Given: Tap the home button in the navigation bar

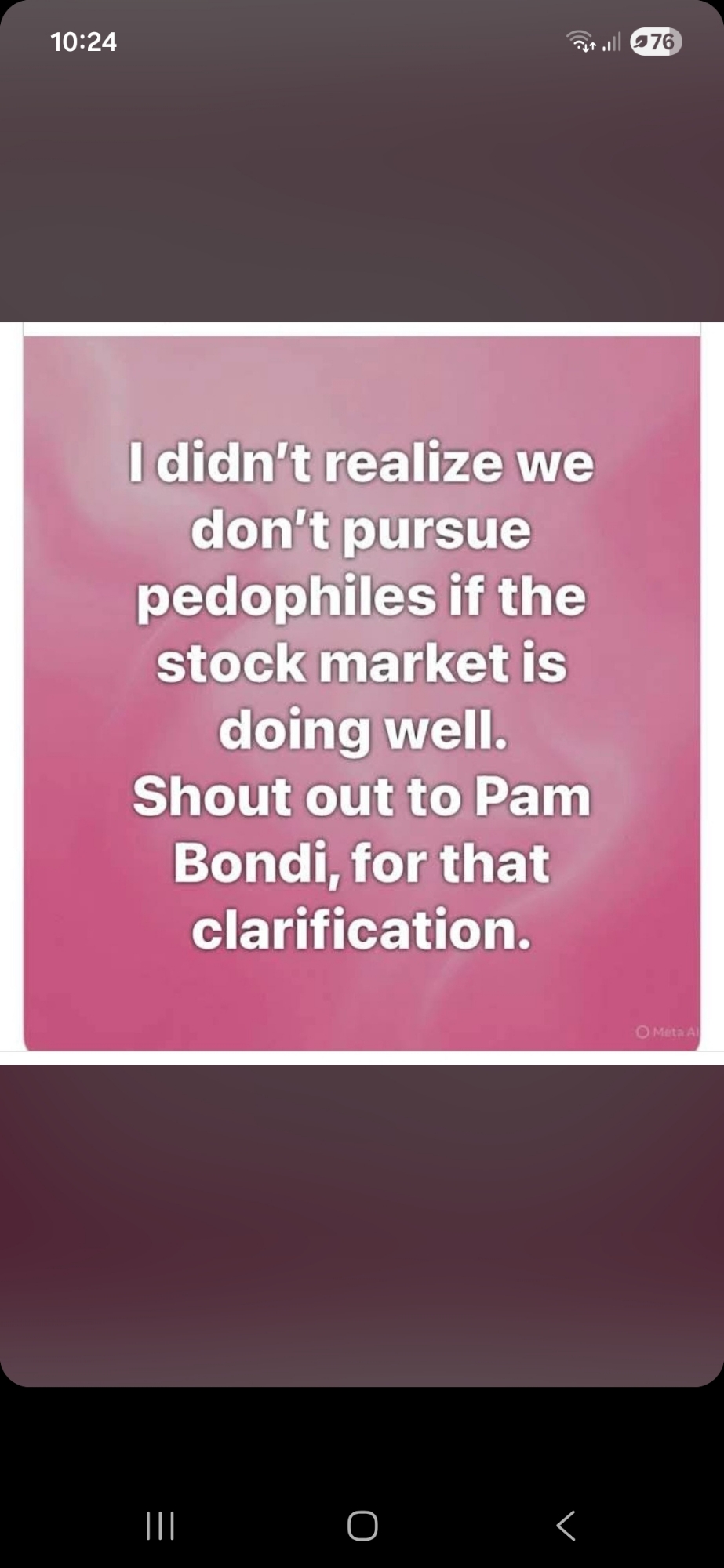Looking at the screenshot, I should (362, 1526).
